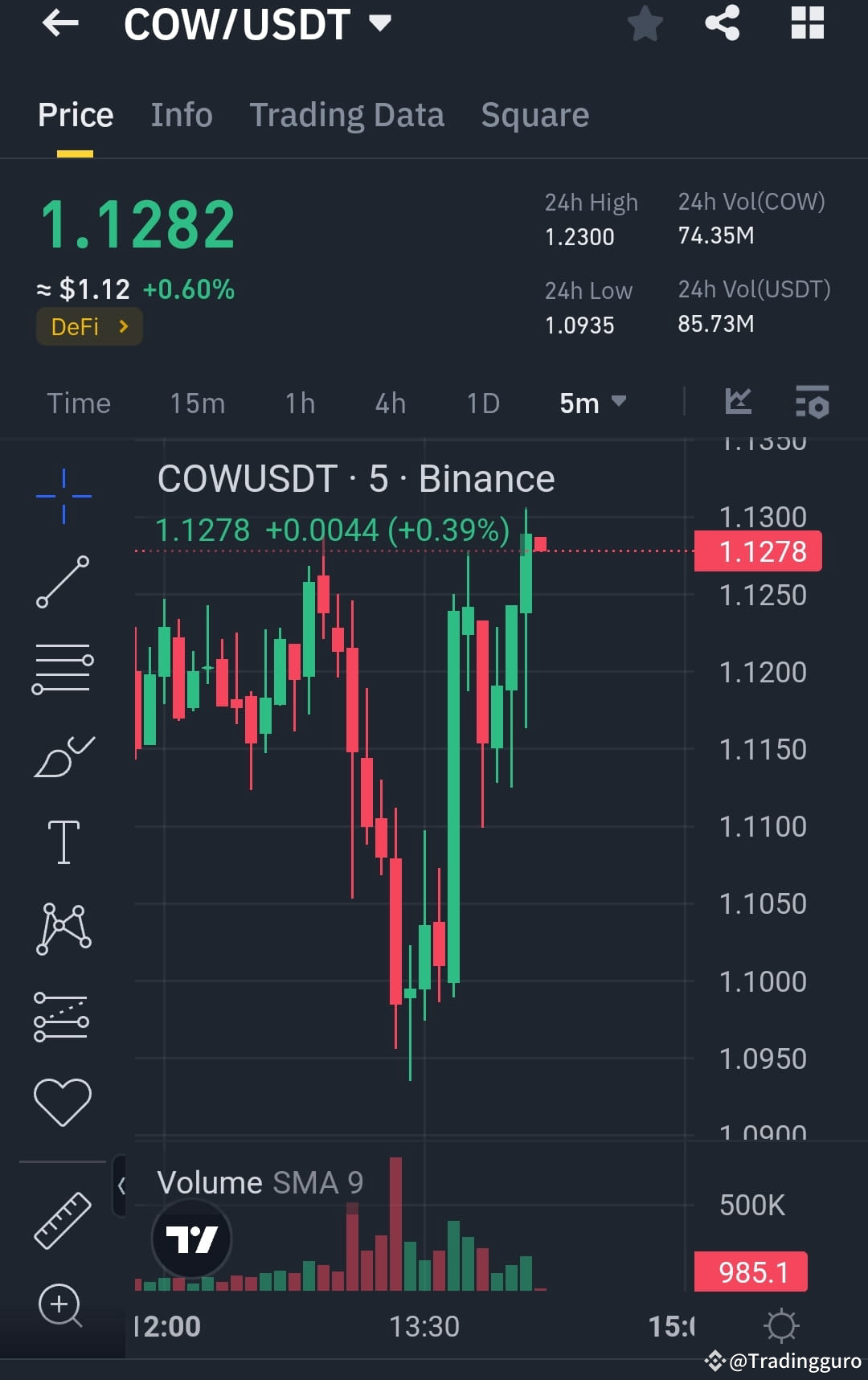Open the DeFi label link
868x1380 pixels.
(x=88, y=326)
